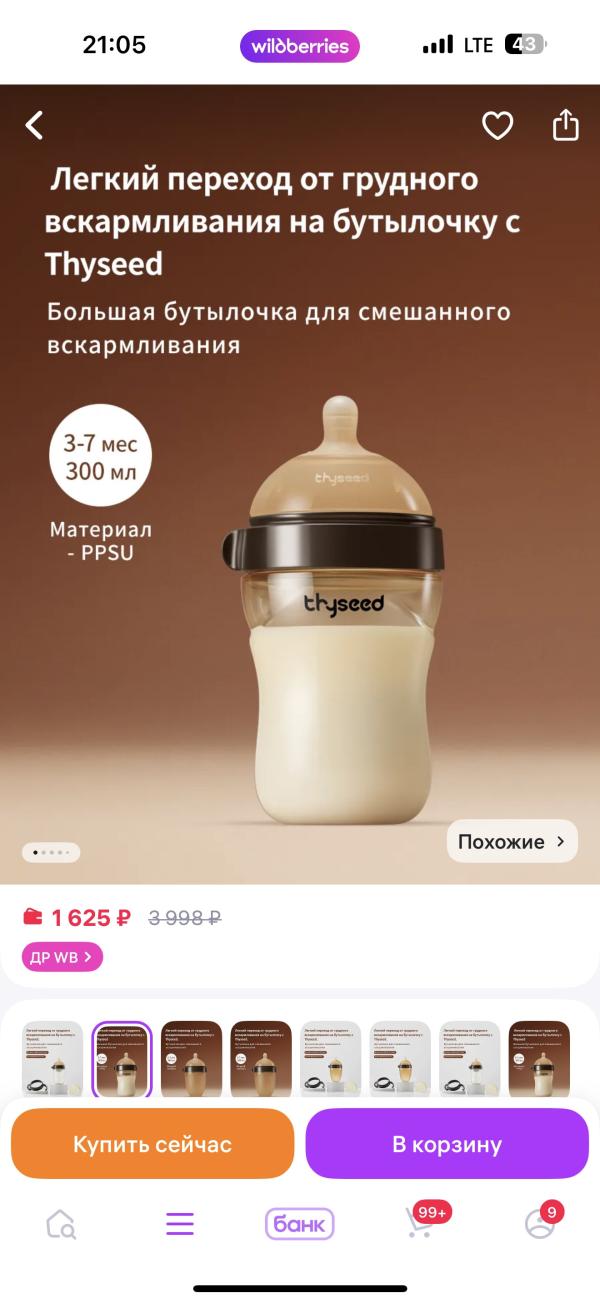
Task: Switch to the банк tab
Action: (299, 1224)
